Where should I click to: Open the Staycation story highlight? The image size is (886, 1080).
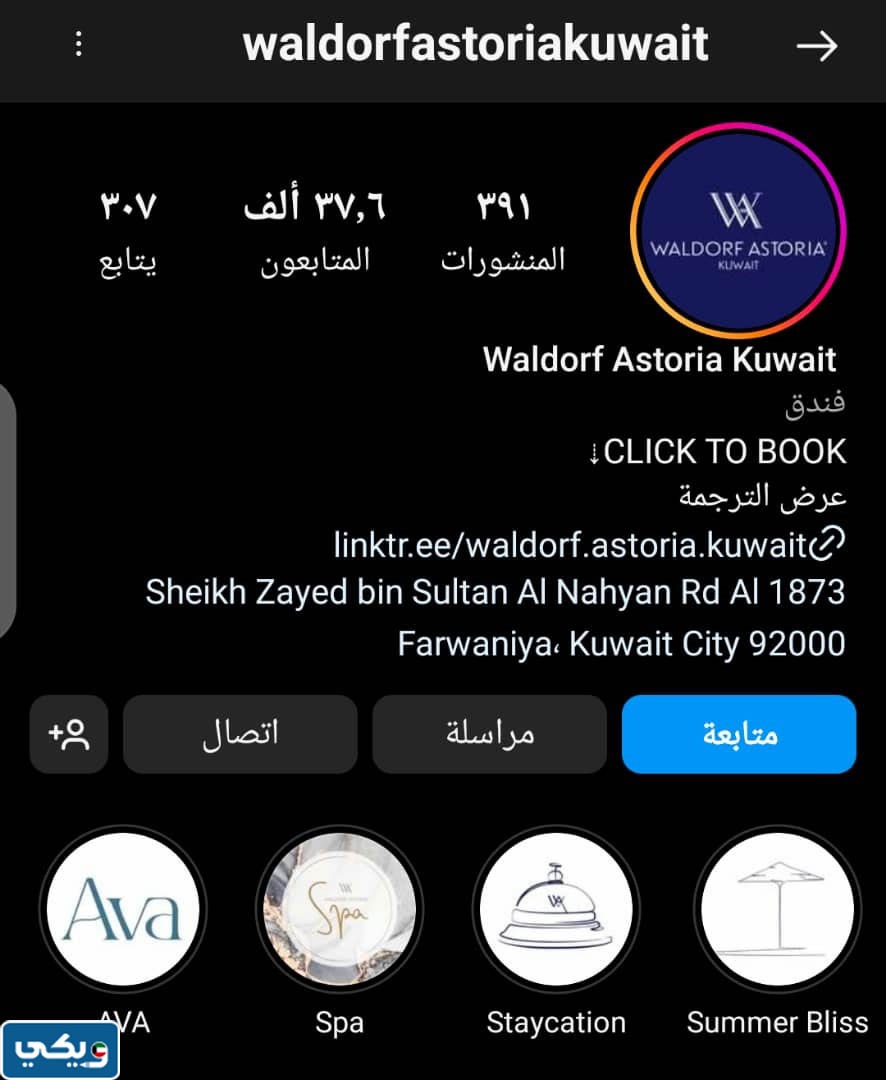coord(556,909)
